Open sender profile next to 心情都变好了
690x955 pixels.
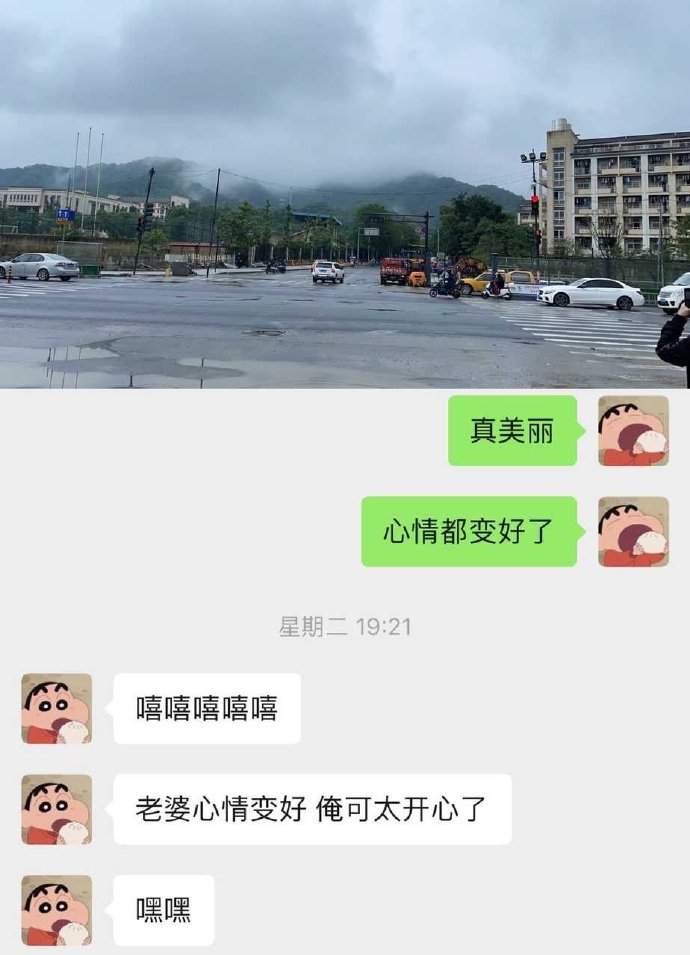pos(633,531)
